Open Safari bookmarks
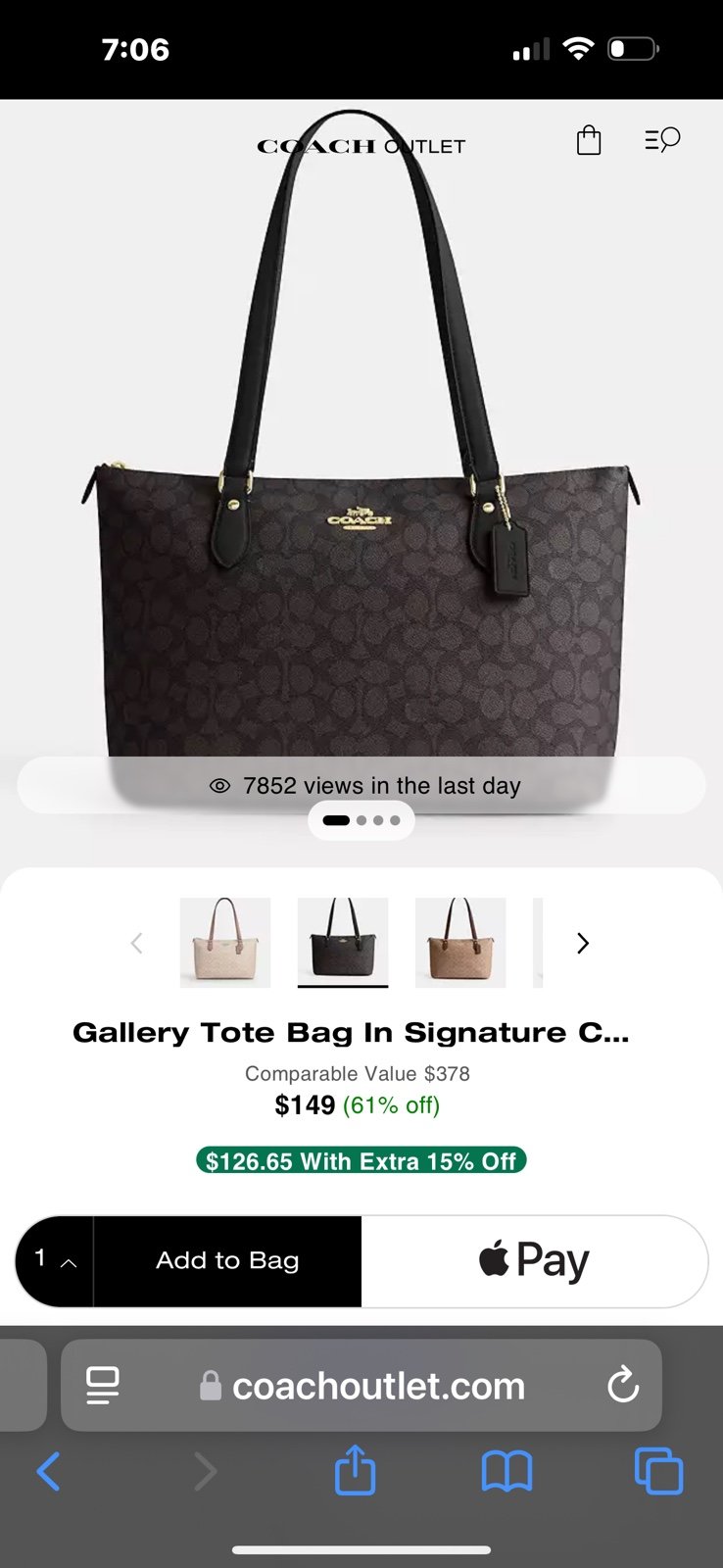The height and width of the screenshot is (1568, 723). coord(506,1471)
